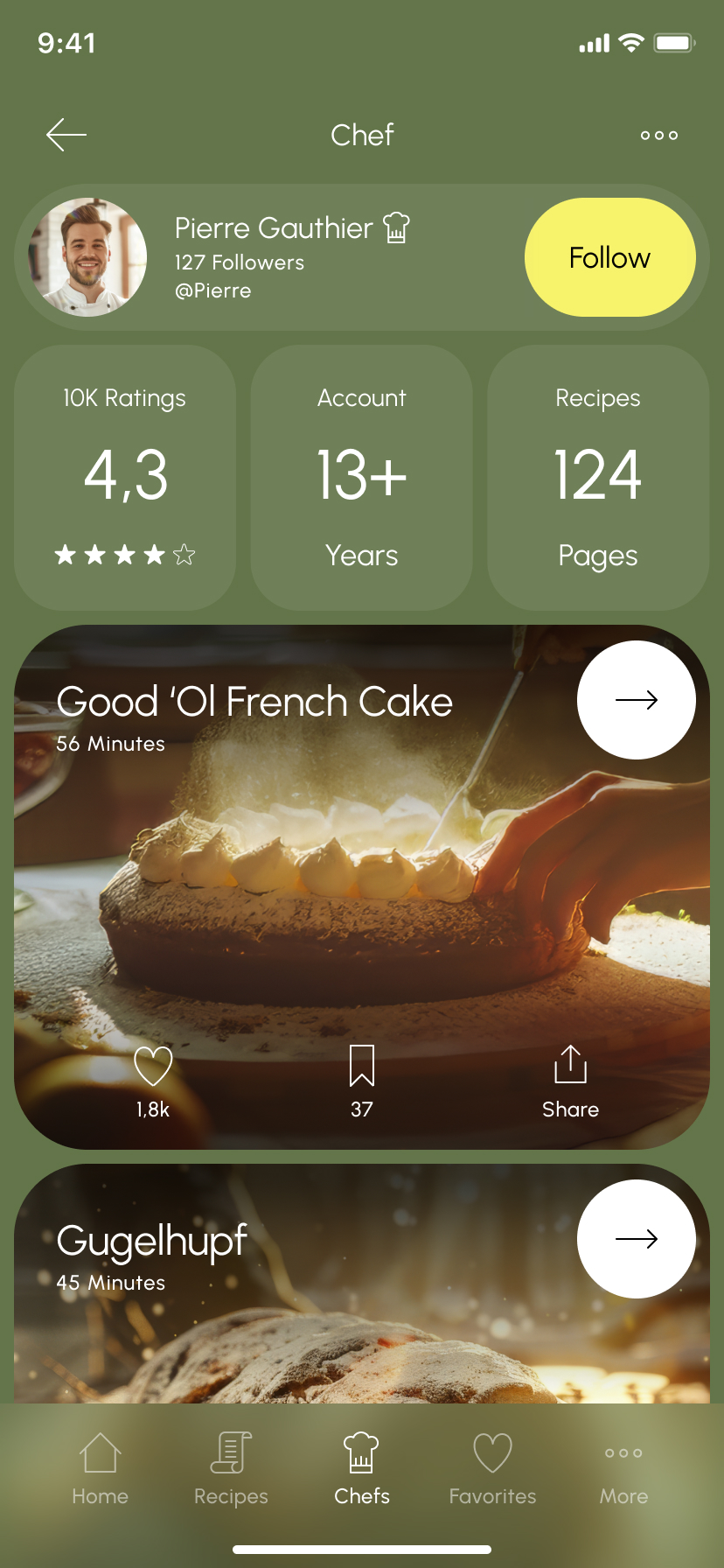Image resolution: width=724 pixels, height=1568 pixels.
Task: Open the Recipes 124 Pages card
Action: (x=598, y=478)
